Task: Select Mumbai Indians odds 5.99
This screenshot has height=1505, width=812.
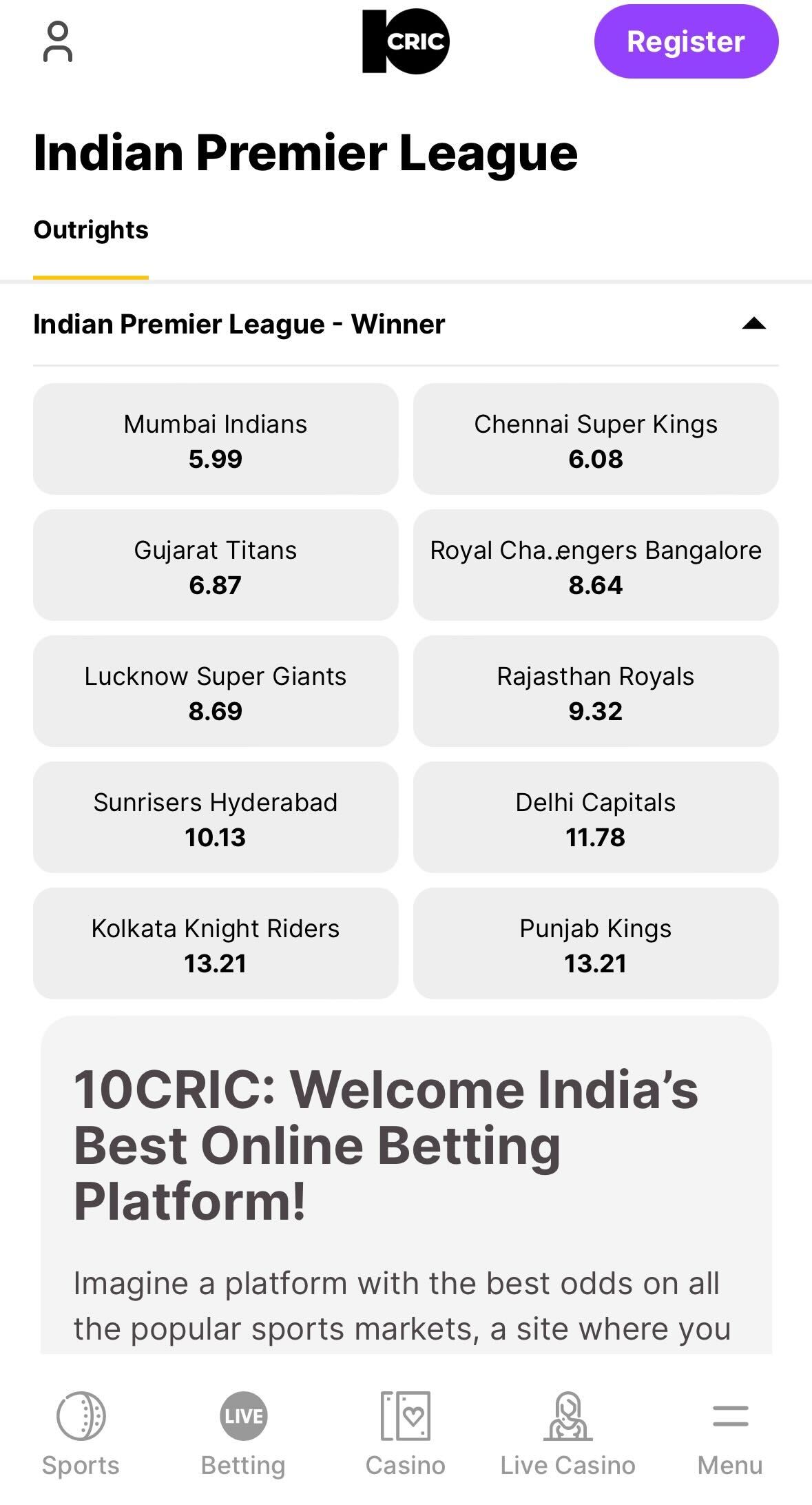Action: click(x=216, y=439)
